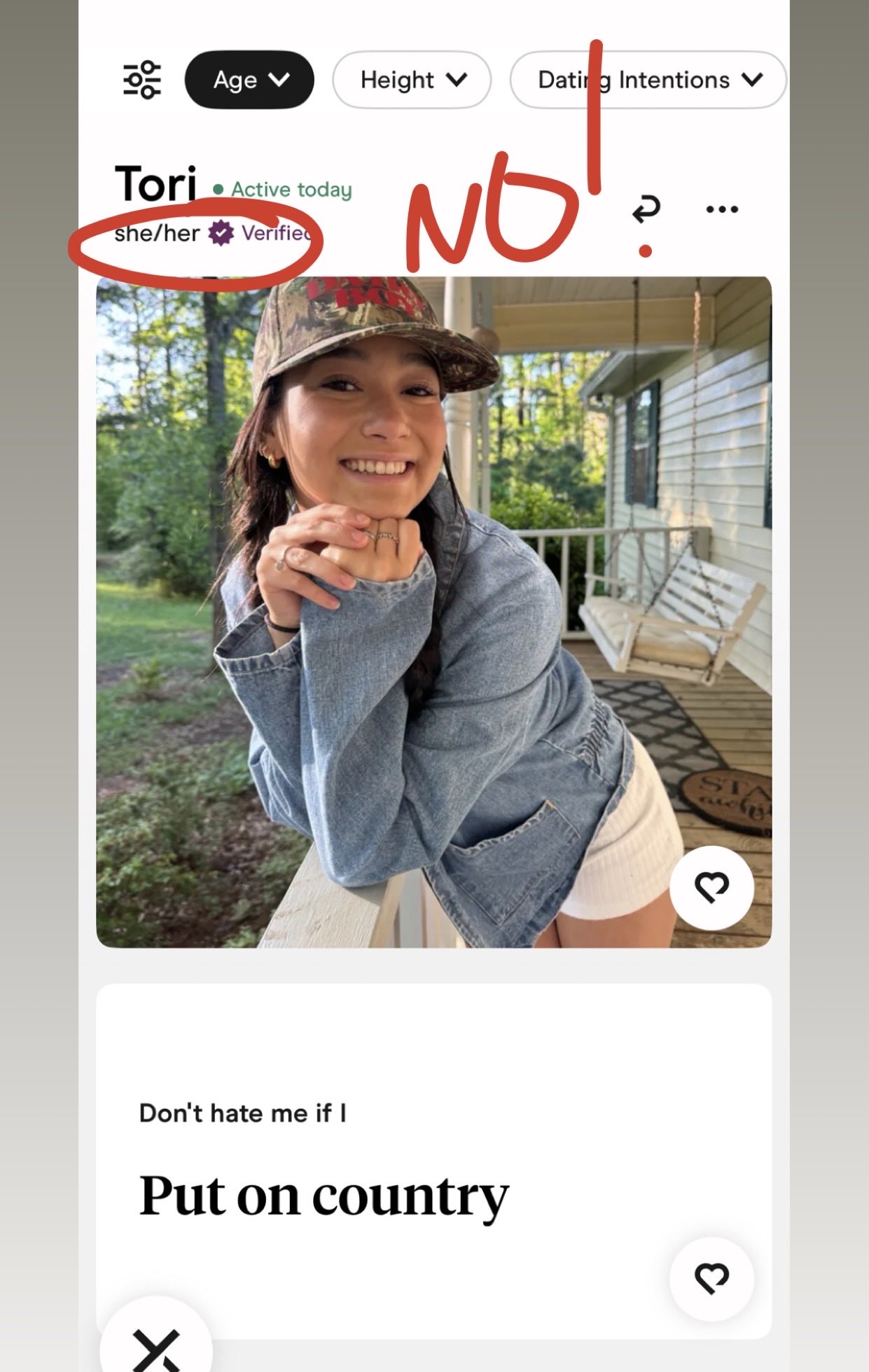Like the "Put on country" prompt answer
The height and width of the screenshot is (1372, 869).
(711, 1278)
